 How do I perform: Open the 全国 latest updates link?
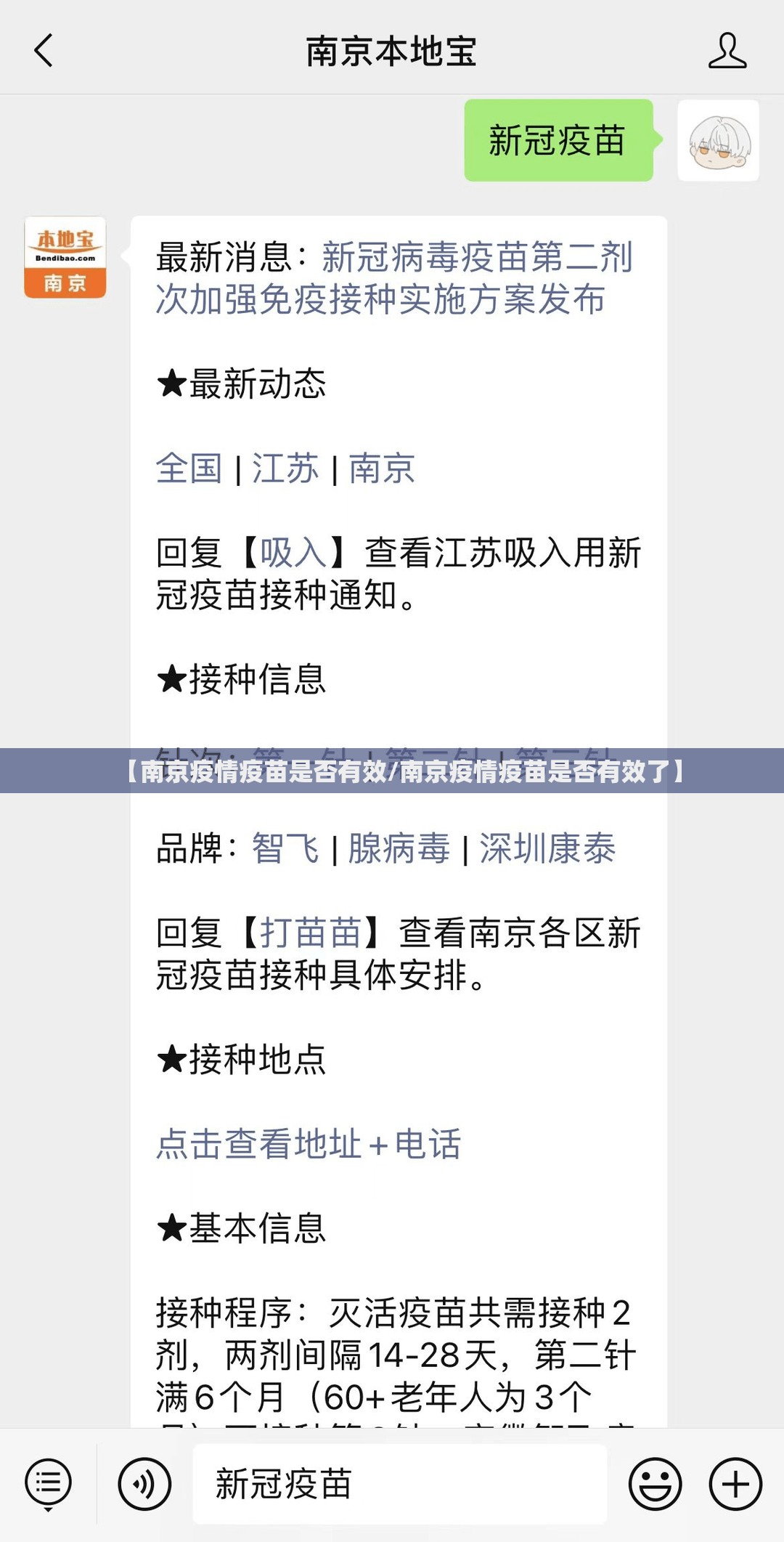189,468
